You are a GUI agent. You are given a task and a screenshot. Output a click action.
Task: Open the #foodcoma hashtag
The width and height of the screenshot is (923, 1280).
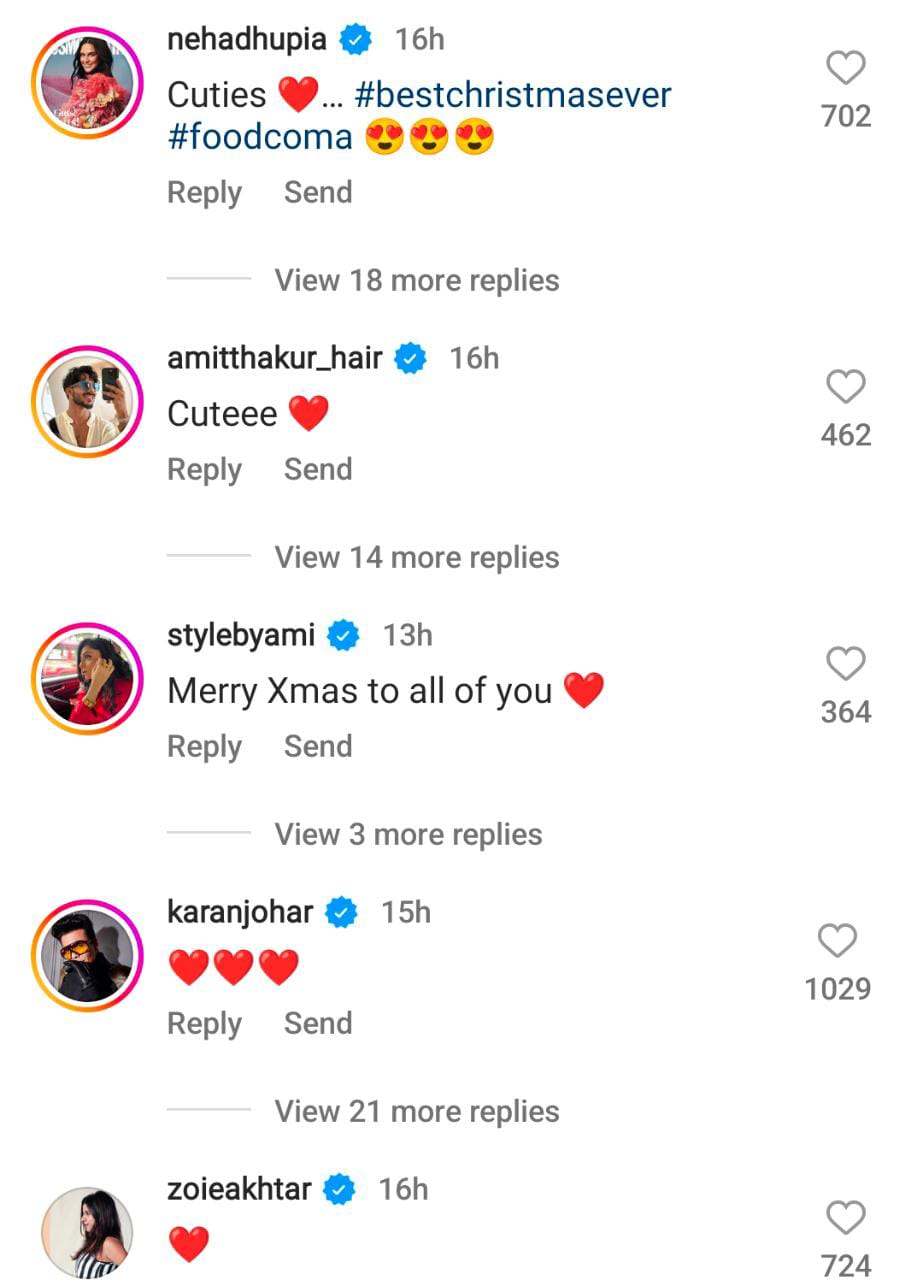(x=262, y=135)
